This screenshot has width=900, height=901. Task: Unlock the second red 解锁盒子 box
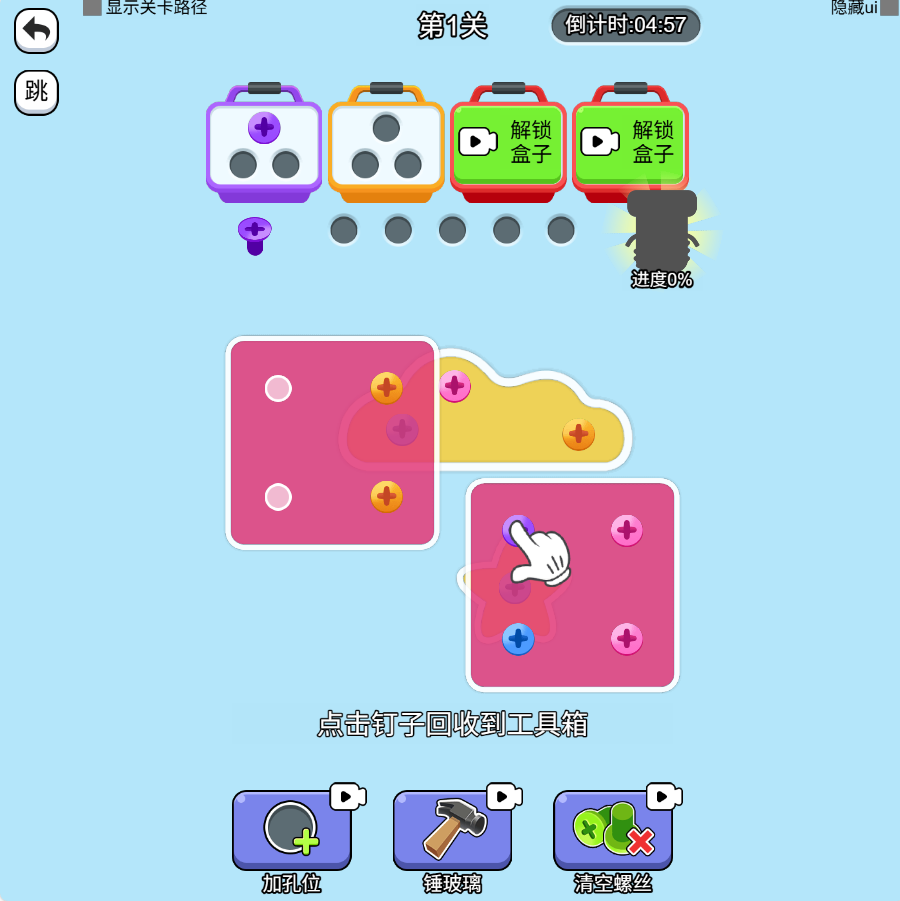(630, 143)
